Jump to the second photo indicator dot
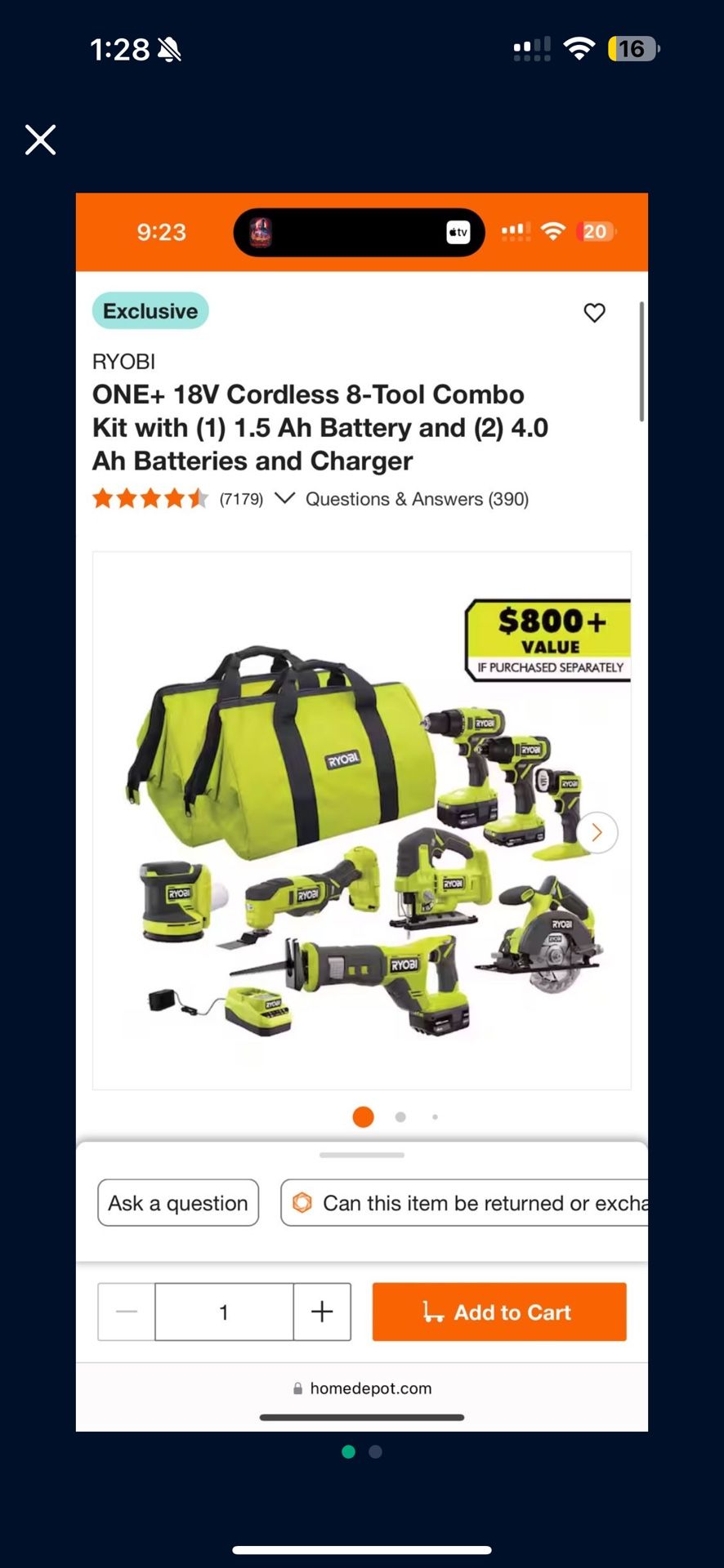 375,1451
